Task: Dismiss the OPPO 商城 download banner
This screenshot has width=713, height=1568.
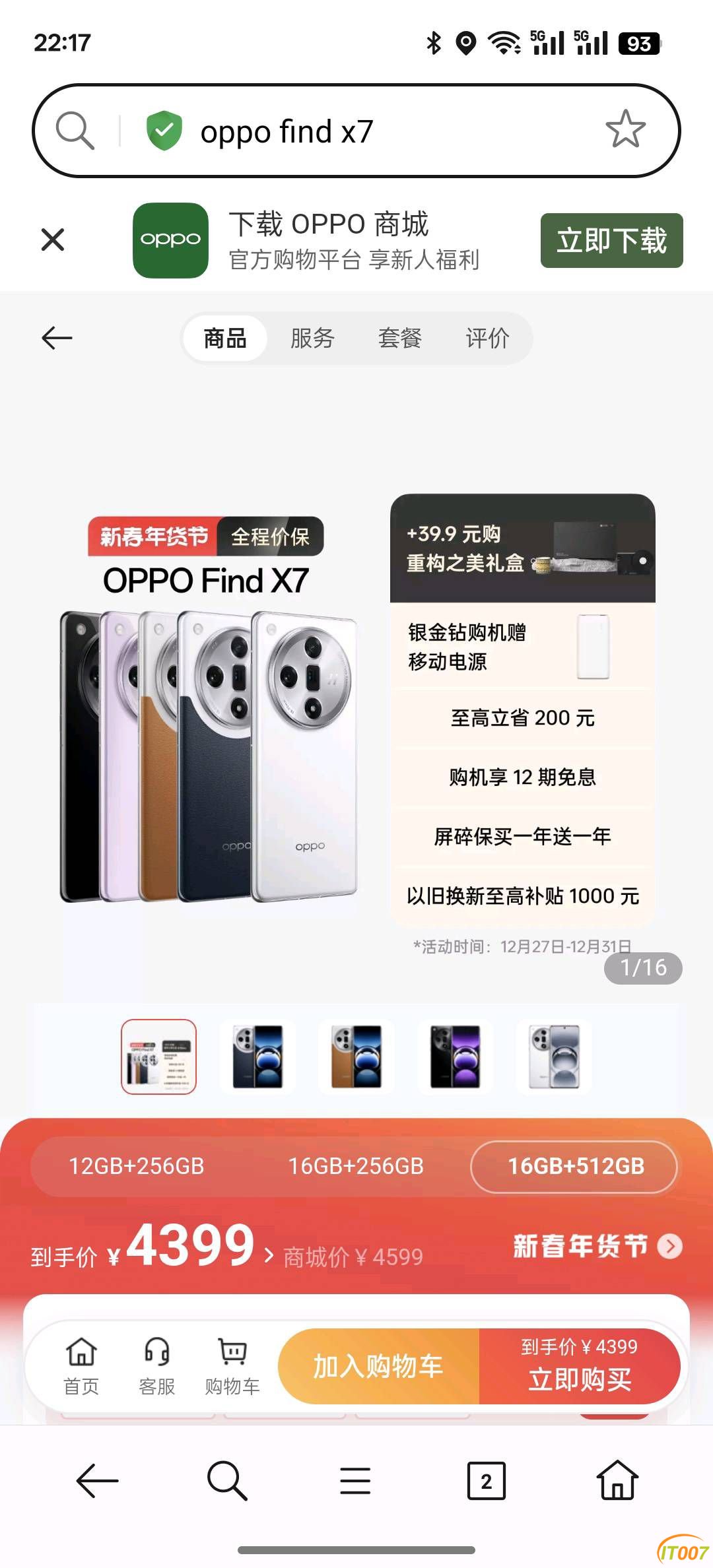Action: pyautogui.click(x=53, y=240)
